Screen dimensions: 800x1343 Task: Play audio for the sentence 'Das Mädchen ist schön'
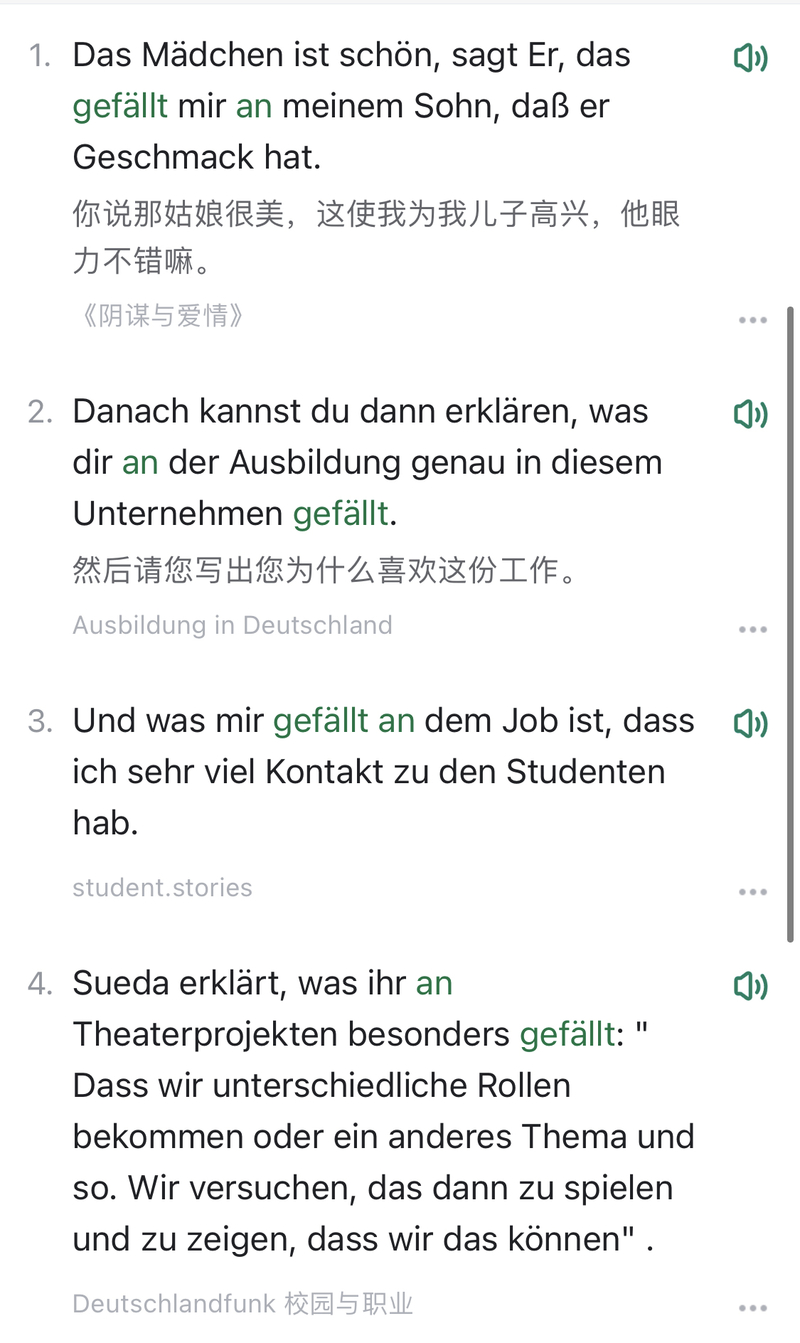751,59
